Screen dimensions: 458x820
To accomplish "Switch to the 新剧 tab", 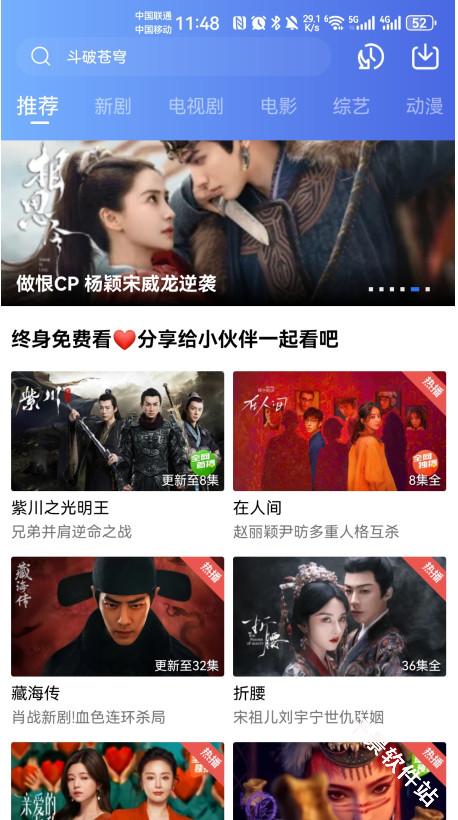I will pos(112,106).
